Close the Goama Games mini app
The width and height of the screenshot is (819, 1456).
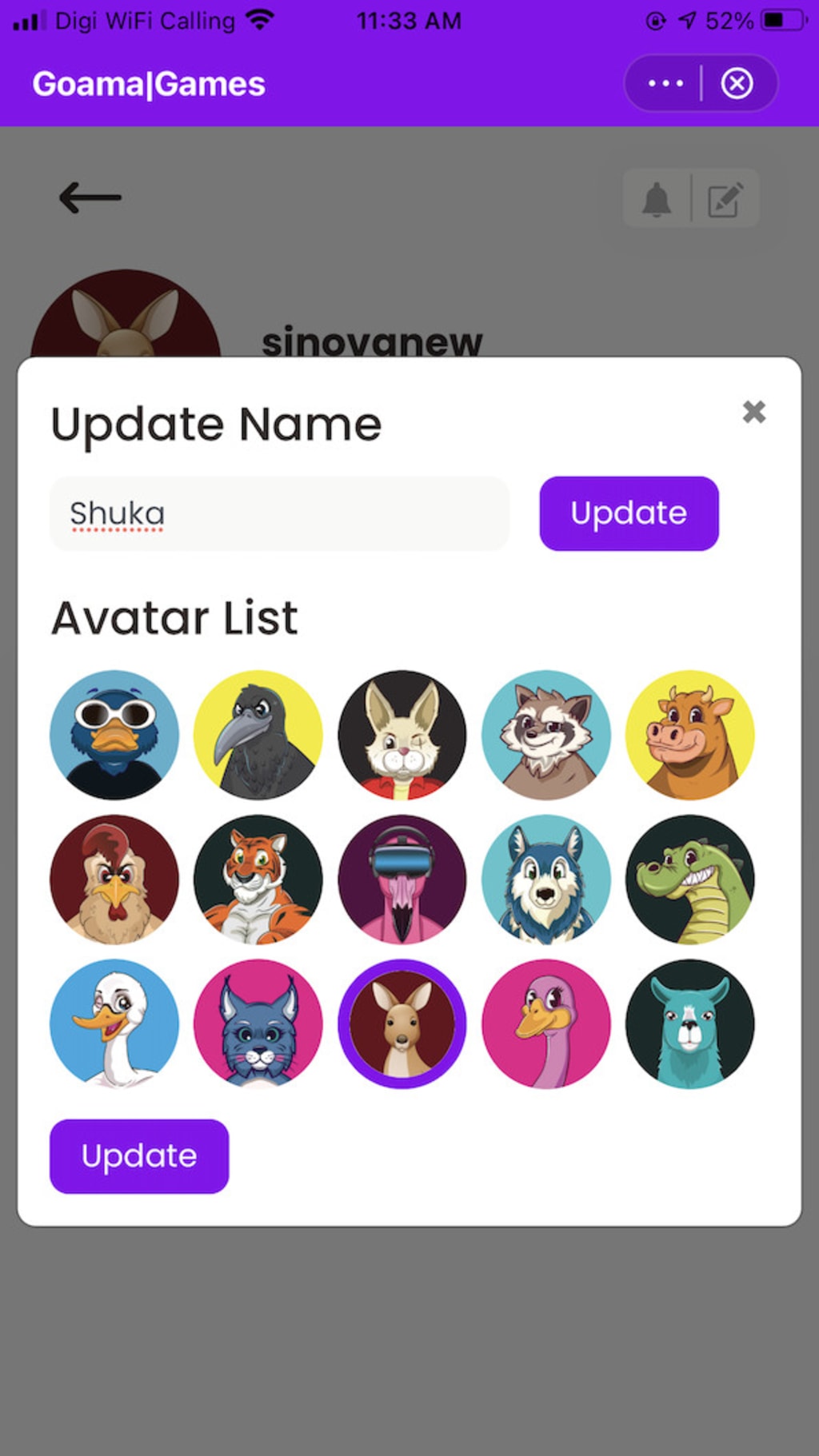coord(737,83)
